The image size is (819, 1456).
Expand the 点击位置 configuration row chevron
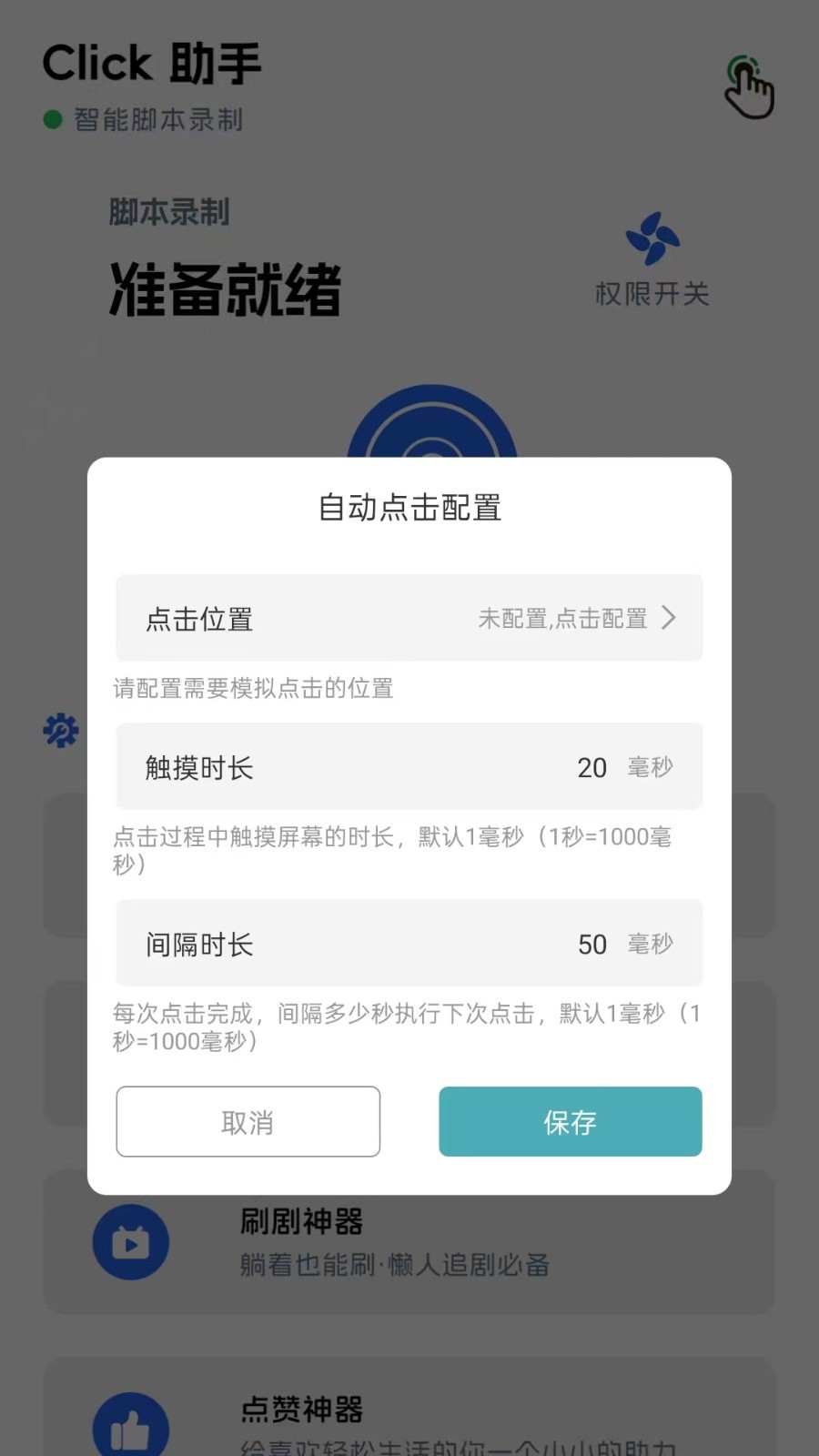pyautogui.click(x=671, y=618)
